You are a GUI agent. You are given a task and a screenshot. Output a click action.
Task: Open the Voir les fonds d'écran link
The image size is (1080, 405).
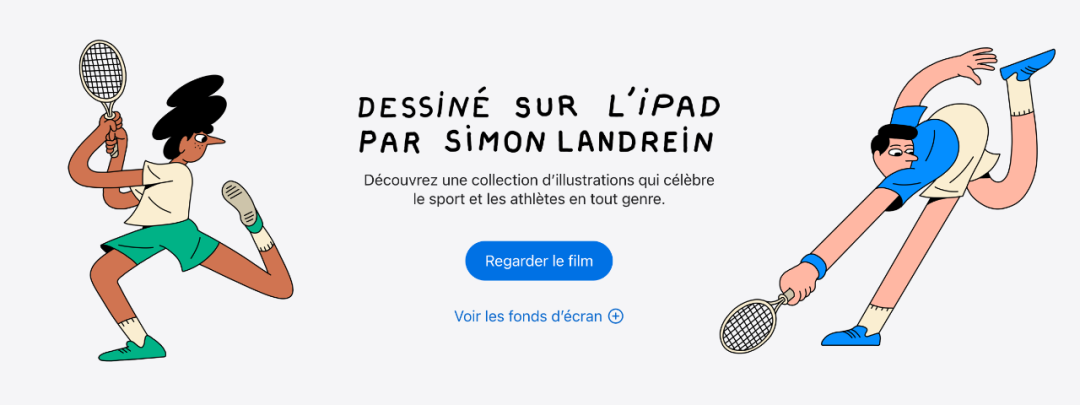[538, 316]
